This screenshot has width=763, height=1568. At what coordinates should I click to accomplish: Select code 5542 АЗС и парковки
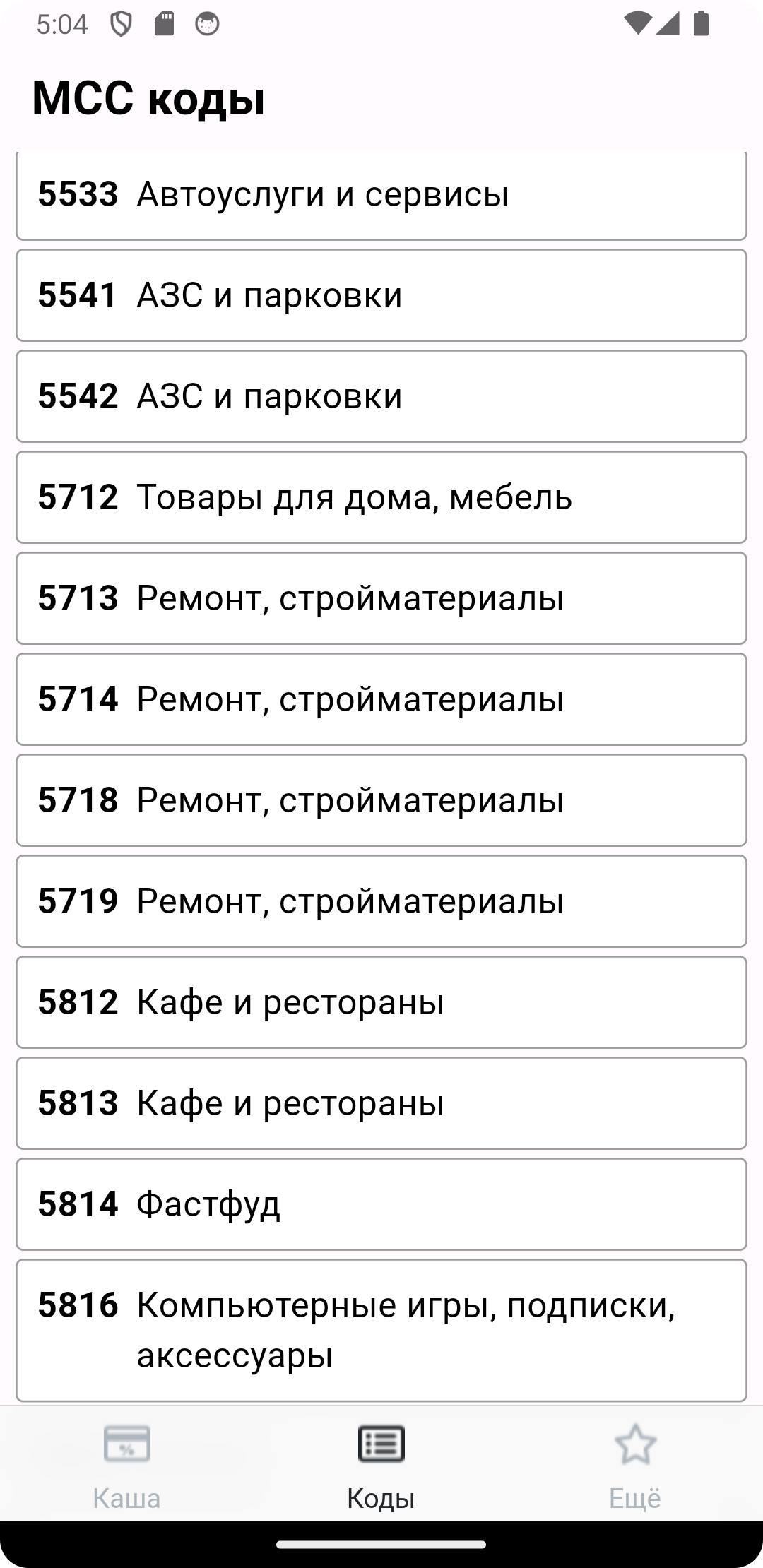click(381, 396)
